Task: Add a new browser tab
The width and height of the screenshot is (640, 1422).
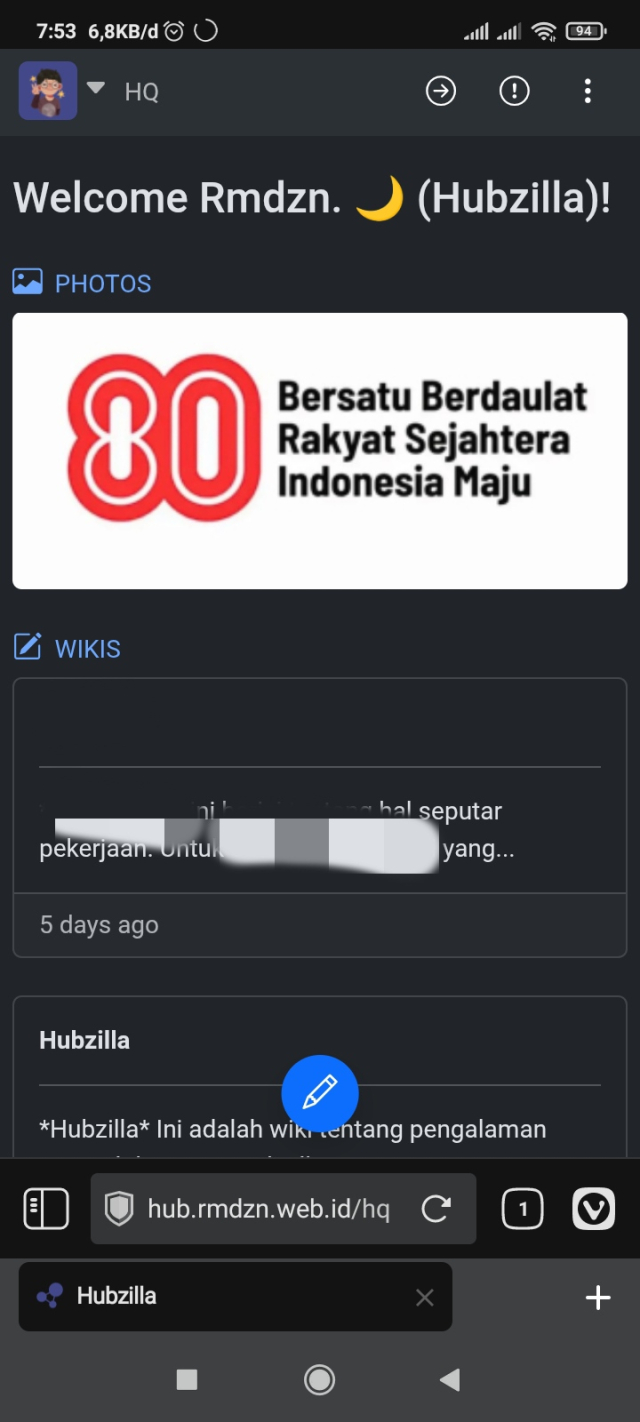Action: click(x=598, y=1297)
